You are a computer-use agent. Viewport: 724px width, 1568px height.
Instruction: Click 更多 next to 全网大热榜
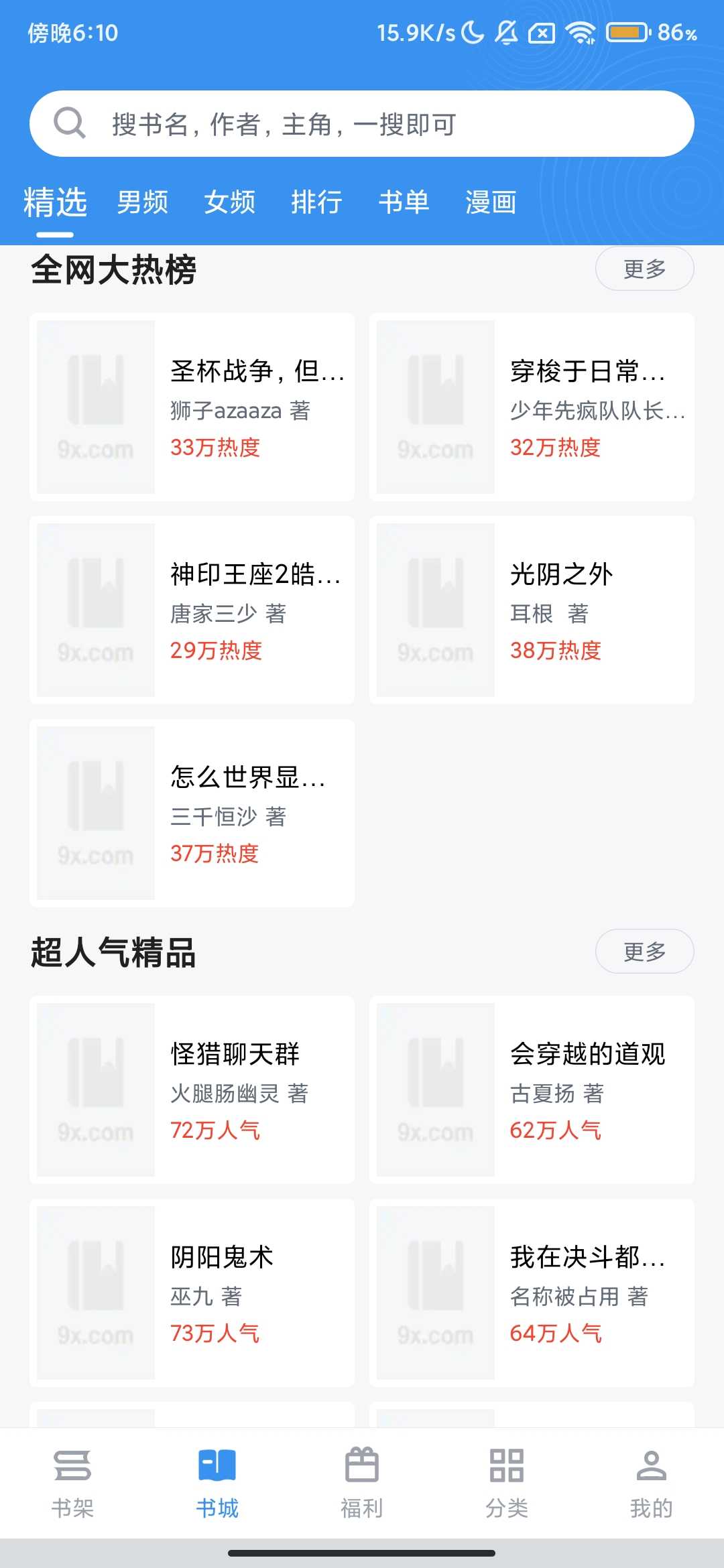(x=644, y=268)
